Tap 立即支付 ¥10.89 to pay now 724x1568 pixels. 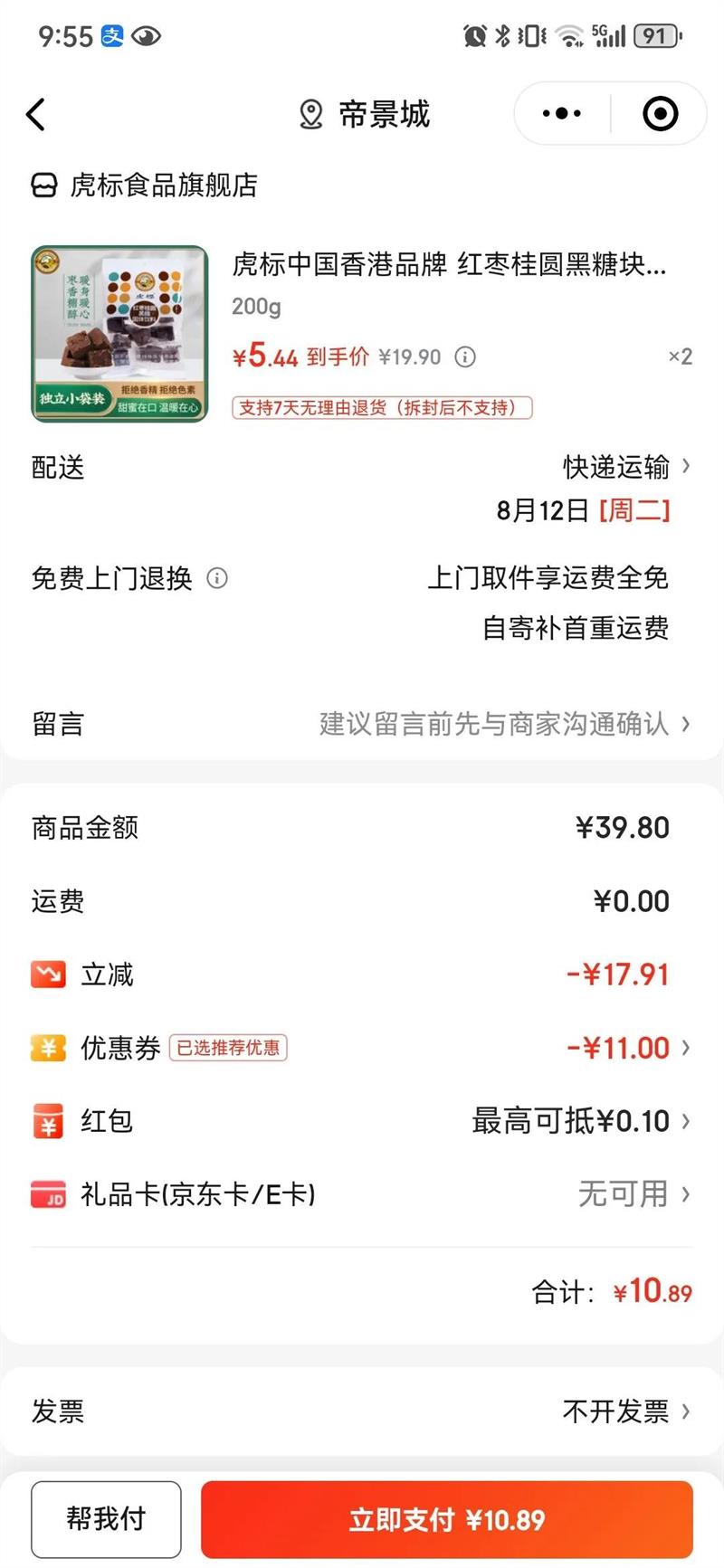coord(447,1519)
